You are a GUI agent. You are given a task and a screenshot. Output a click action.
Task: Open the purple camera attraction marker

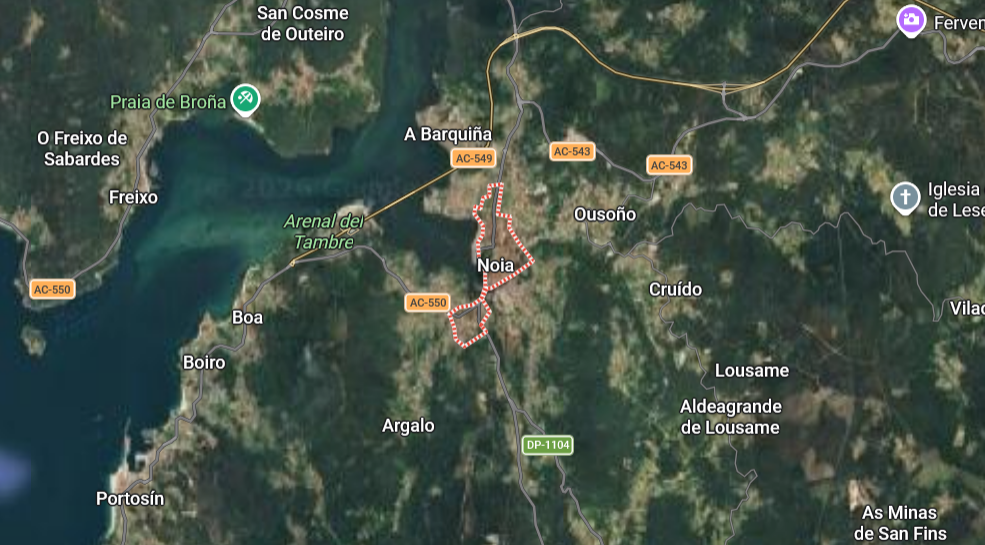(x=910, y=19)
